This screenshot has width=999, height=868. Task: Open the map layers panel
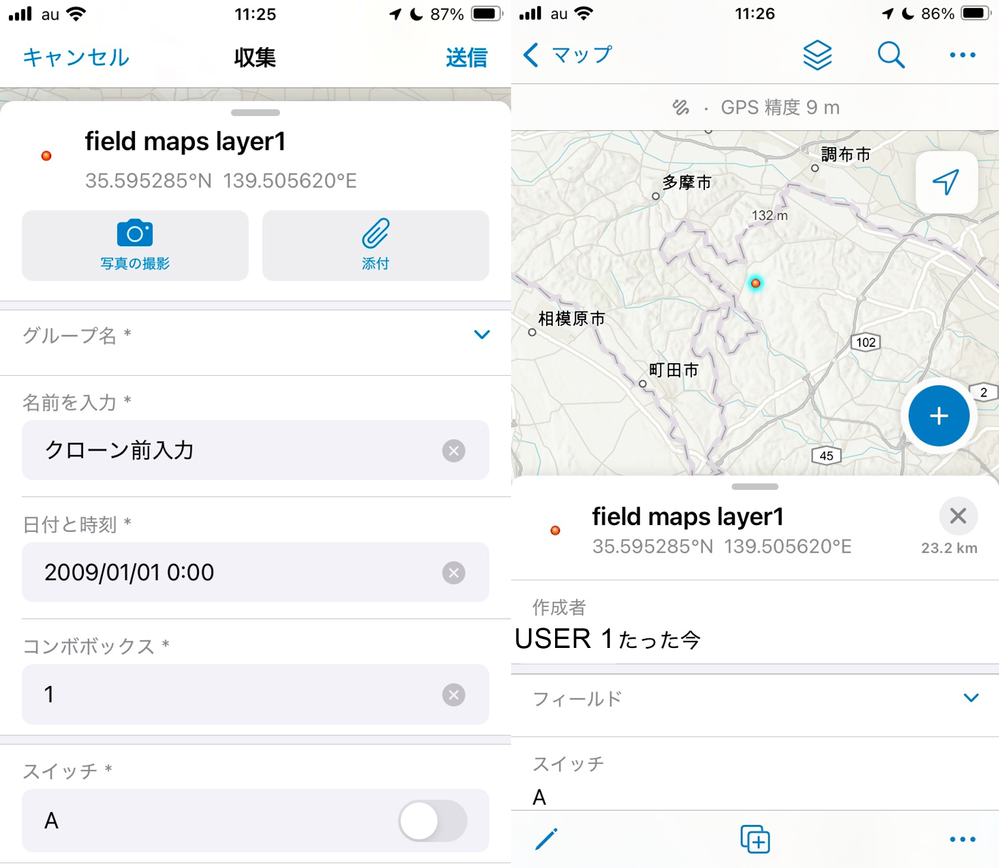pos(817,55)
